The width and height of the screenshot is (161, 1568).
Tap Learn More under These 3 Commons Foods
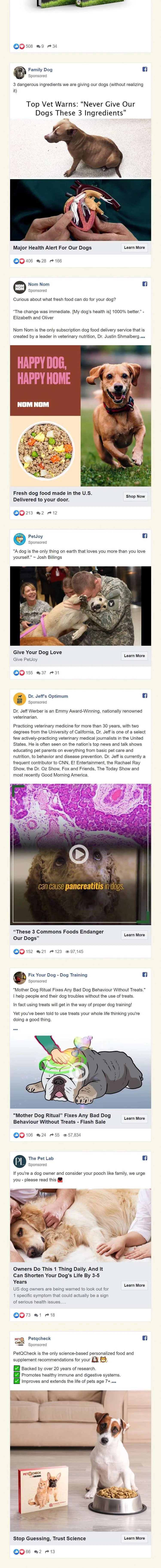[x=134, y=935]
